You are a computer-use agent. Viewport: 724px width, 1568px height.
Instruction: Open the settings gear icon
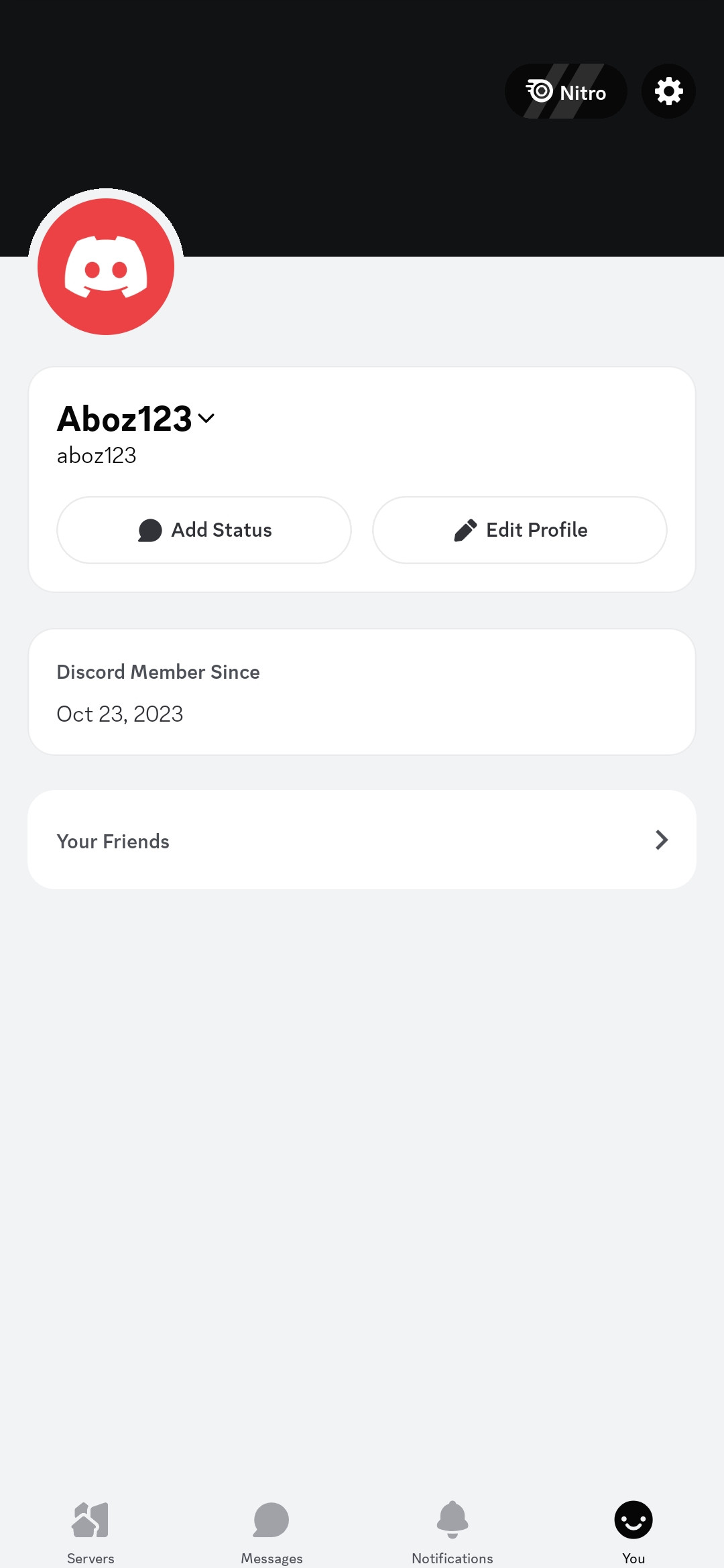[668, 91]
